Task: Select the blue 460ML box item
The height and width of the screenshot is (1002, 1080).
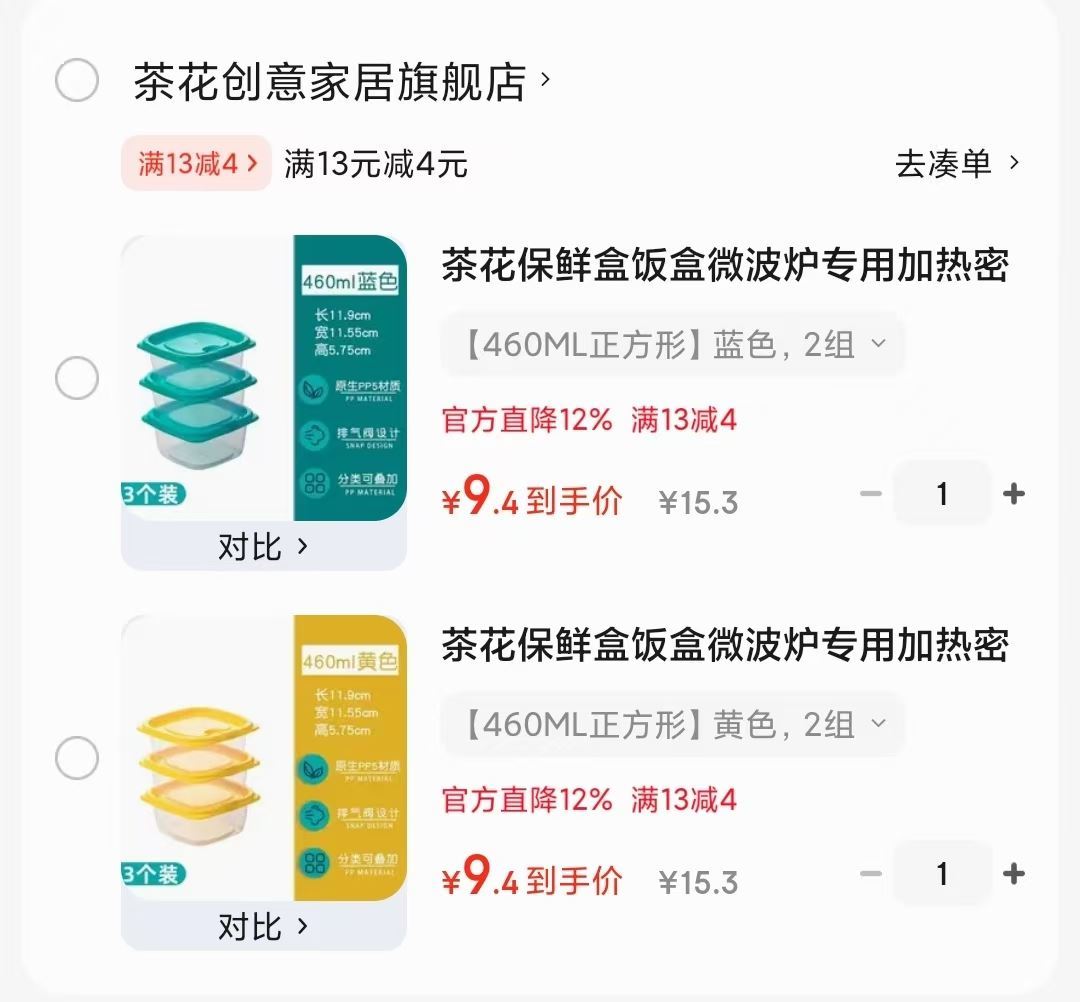Action: click(x=77, y=379)
